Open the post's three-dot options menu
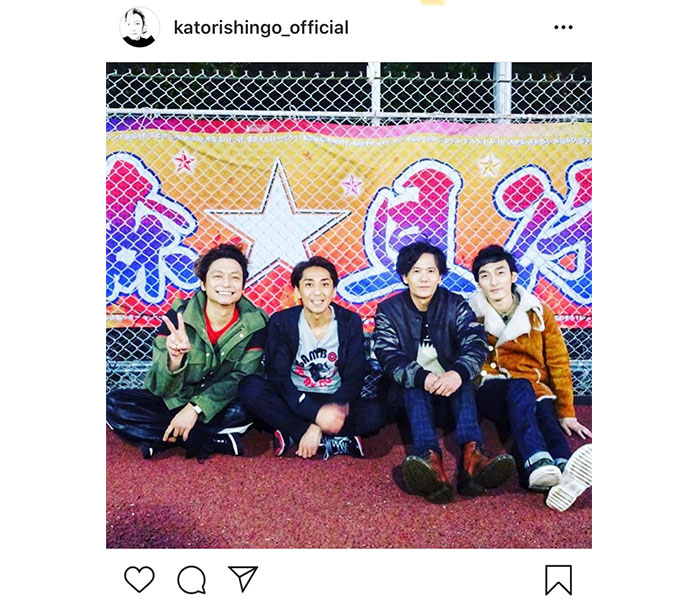 click(x=563, y=28)
